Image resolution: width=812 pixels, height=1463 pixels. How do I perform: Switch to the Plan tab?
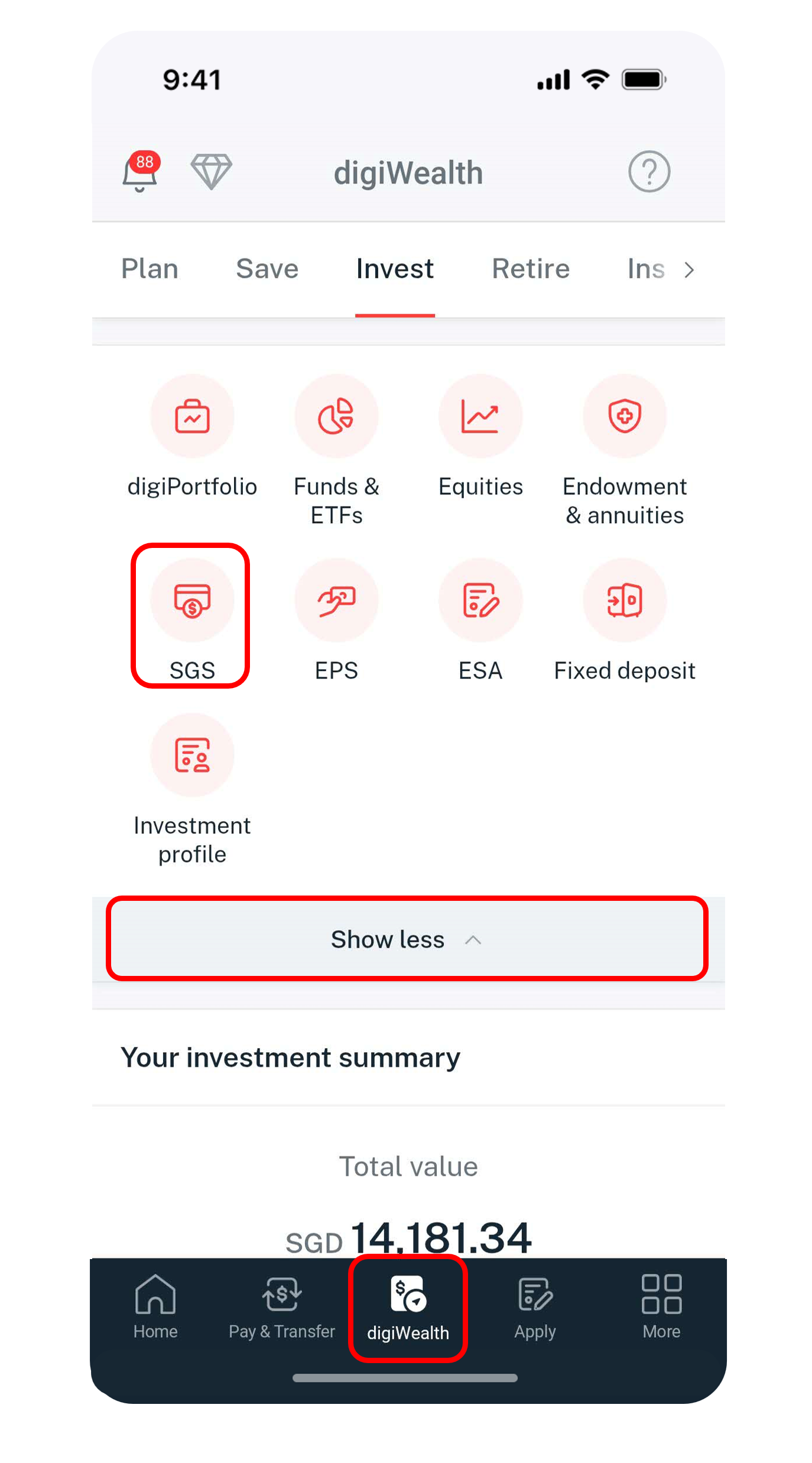click(x=150, y=269)
